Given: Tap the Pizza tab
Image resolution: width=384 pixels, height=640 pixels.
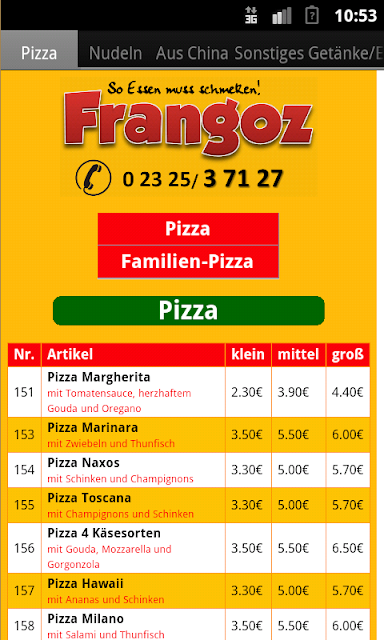Looking at the screenshot, I should pos(39,50).
